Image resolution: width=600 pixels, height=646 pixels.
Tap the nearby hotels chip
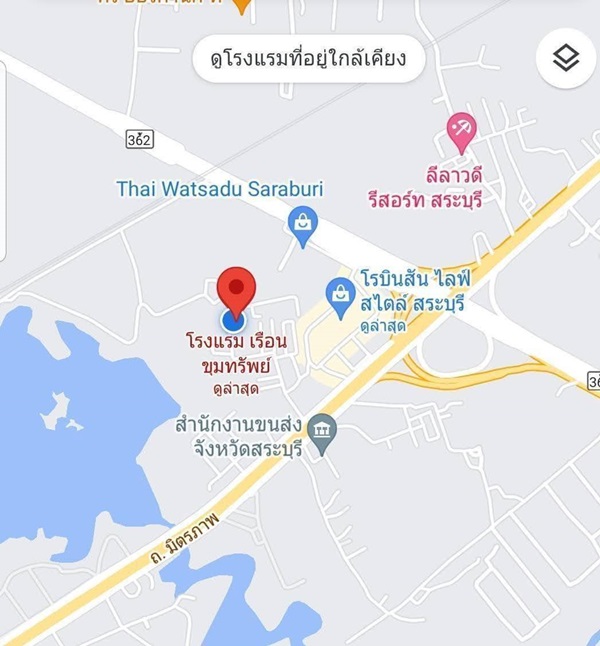point(308,59)
